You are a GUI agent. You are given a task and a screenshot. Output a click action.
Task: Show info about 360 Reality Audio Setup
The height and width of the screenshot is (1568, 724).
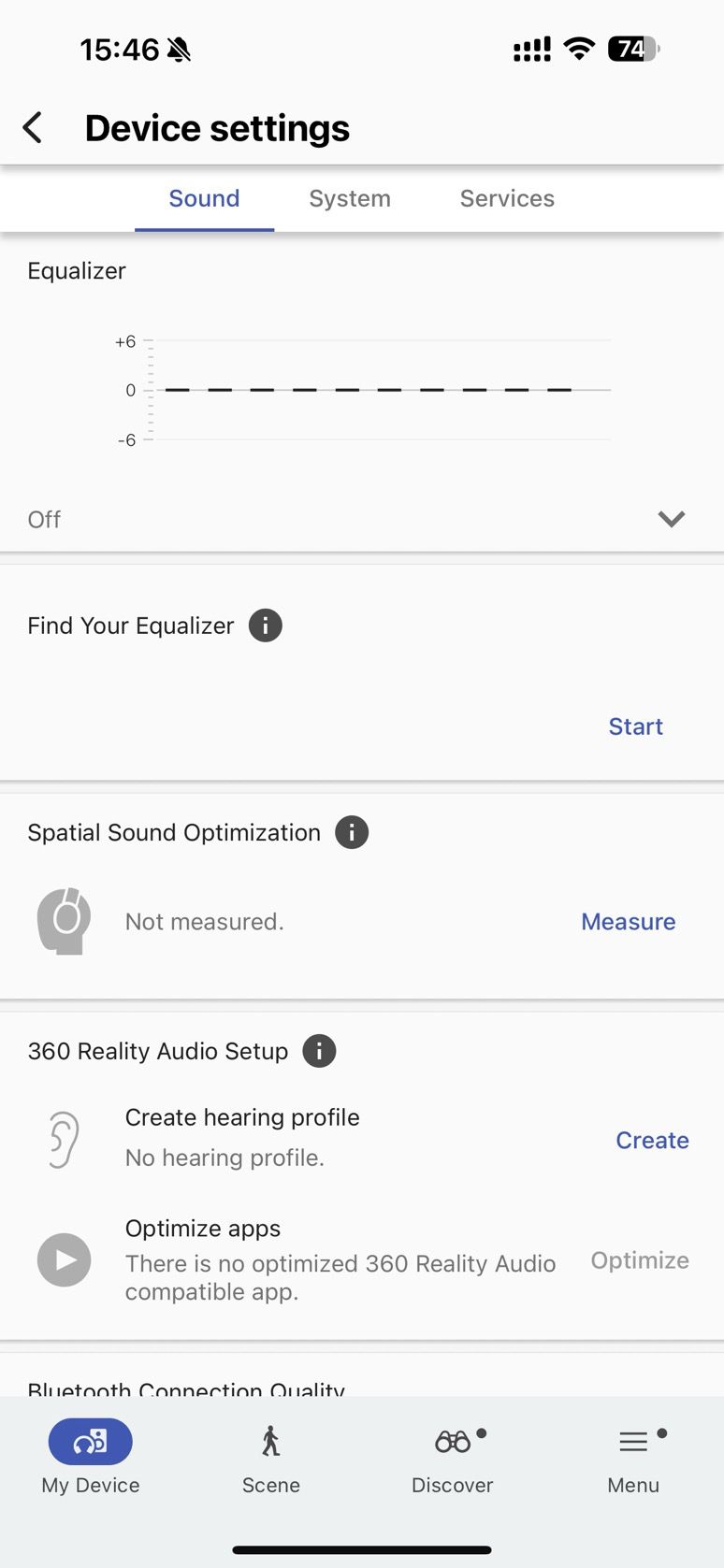319,1051
